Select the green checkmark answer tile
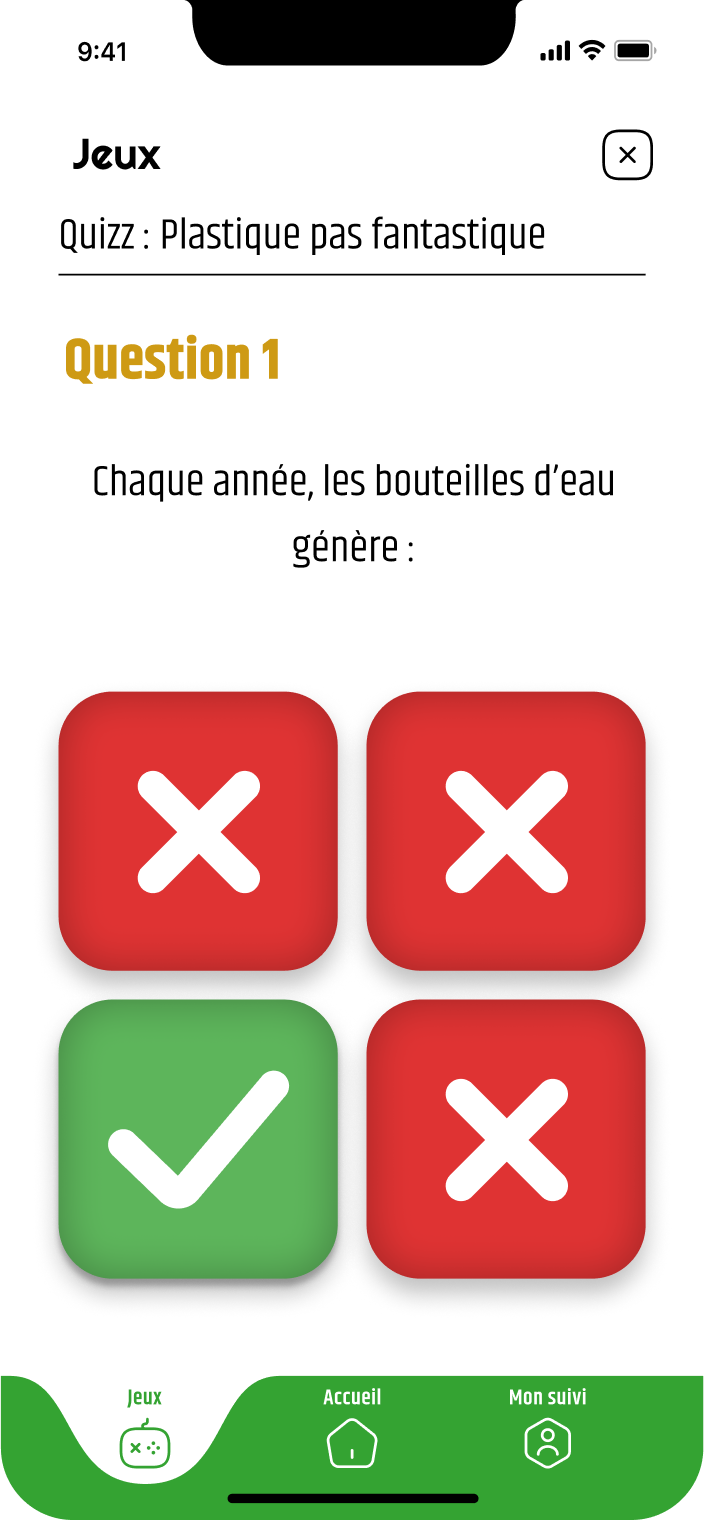Image resolution: width=704 pixels, height=1520 pixels. [x=198, y=1138]
